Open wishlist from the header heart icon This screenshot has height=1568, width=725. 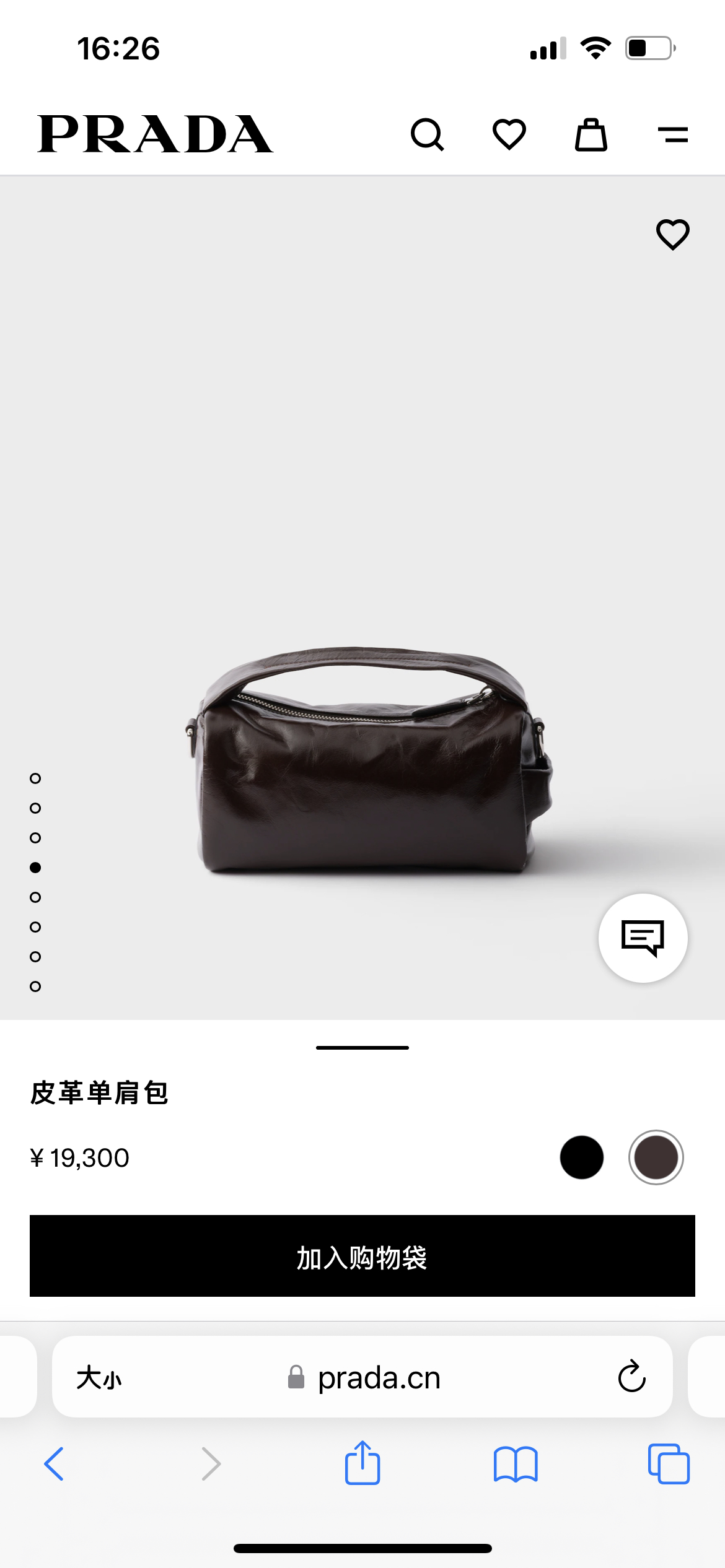click(509, 134)
